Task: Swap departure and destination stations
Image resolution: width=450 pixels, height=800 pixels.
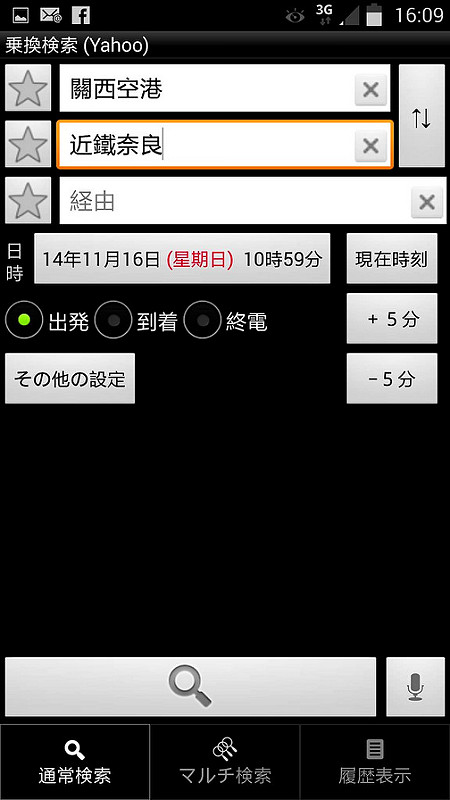Action: click(x=421, y=116)
